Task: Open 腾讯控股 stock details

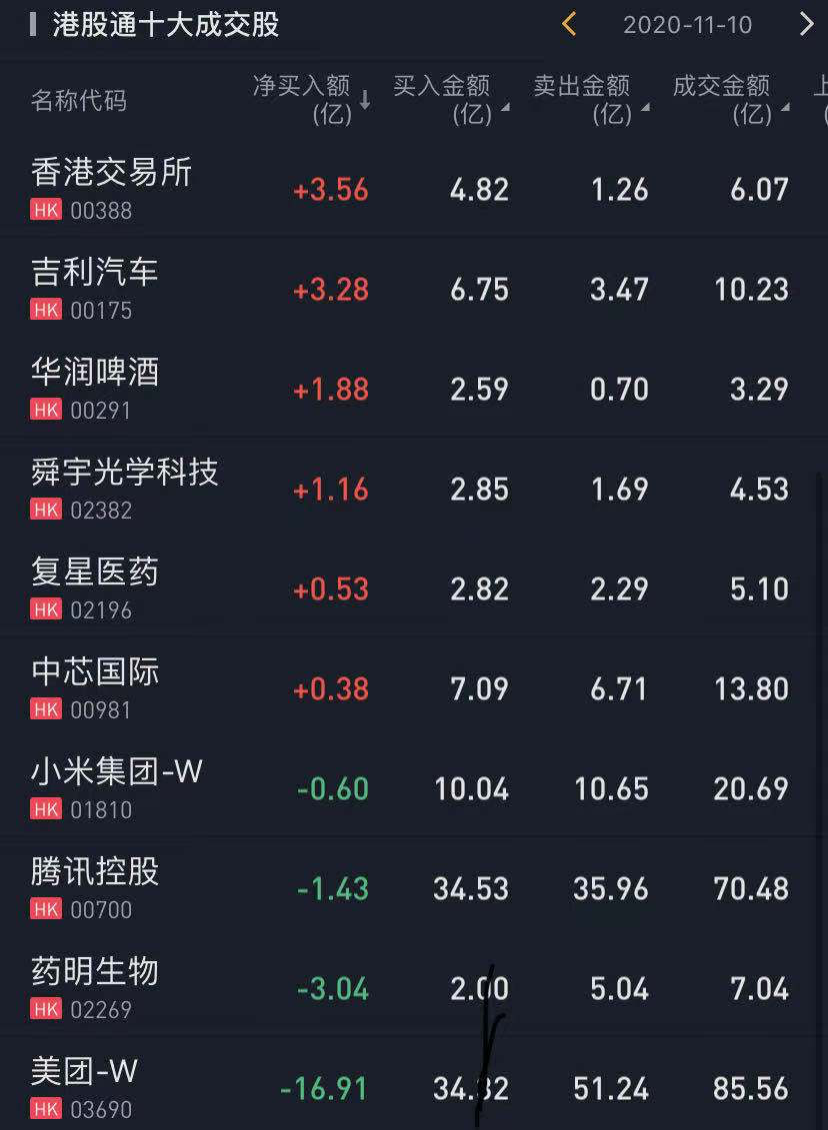Action: (95, 887)
